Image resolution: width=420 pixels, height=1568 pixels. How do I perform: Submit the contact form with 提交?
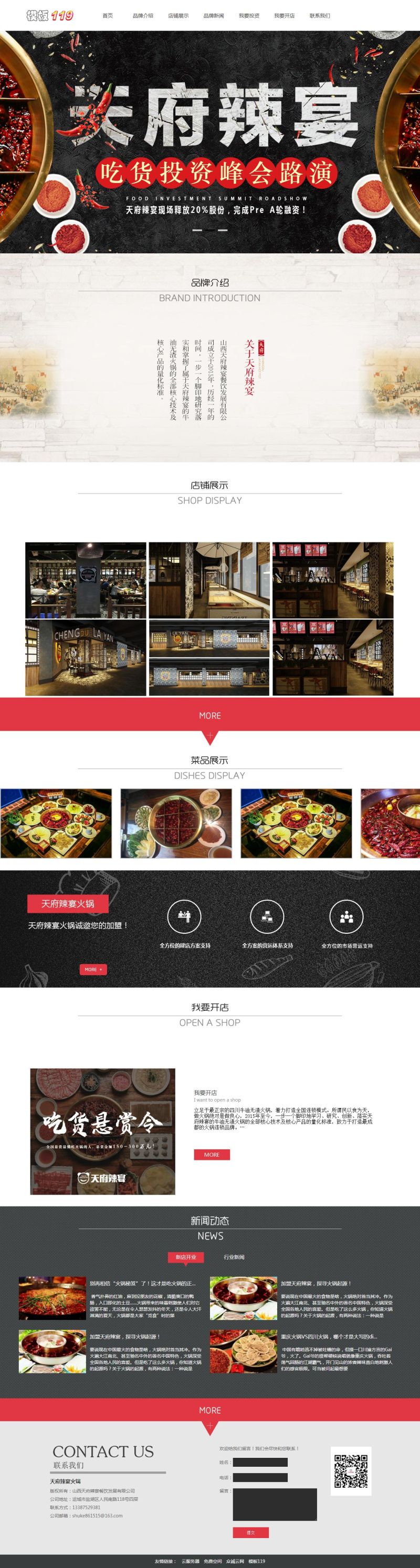click(x=250, y=1532)
